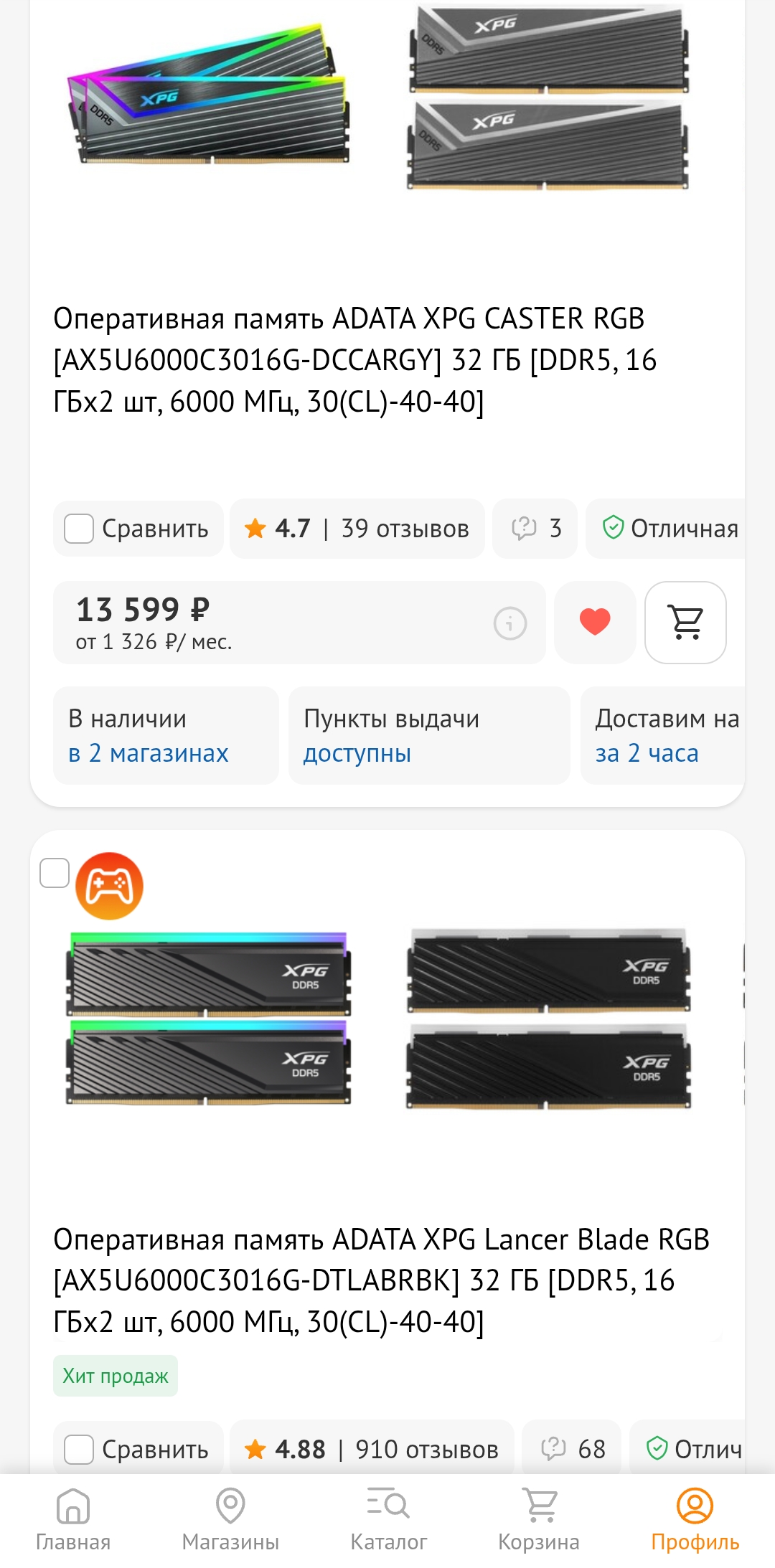Open the 3 questions chip for CASTER RGB
The width and height of the screenshot is (775, 1568).
pyautogui.click(x=535, y=529)
